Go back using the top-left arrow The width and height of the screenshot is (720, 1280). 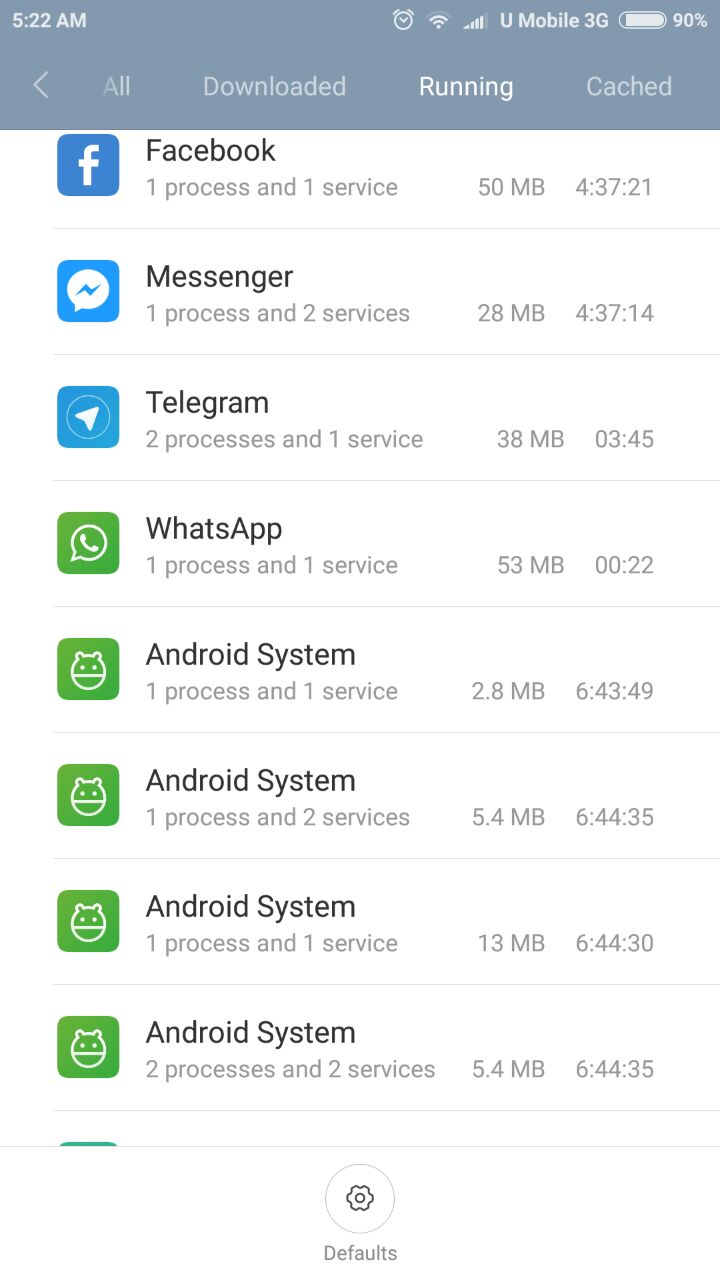pos(41,85)
